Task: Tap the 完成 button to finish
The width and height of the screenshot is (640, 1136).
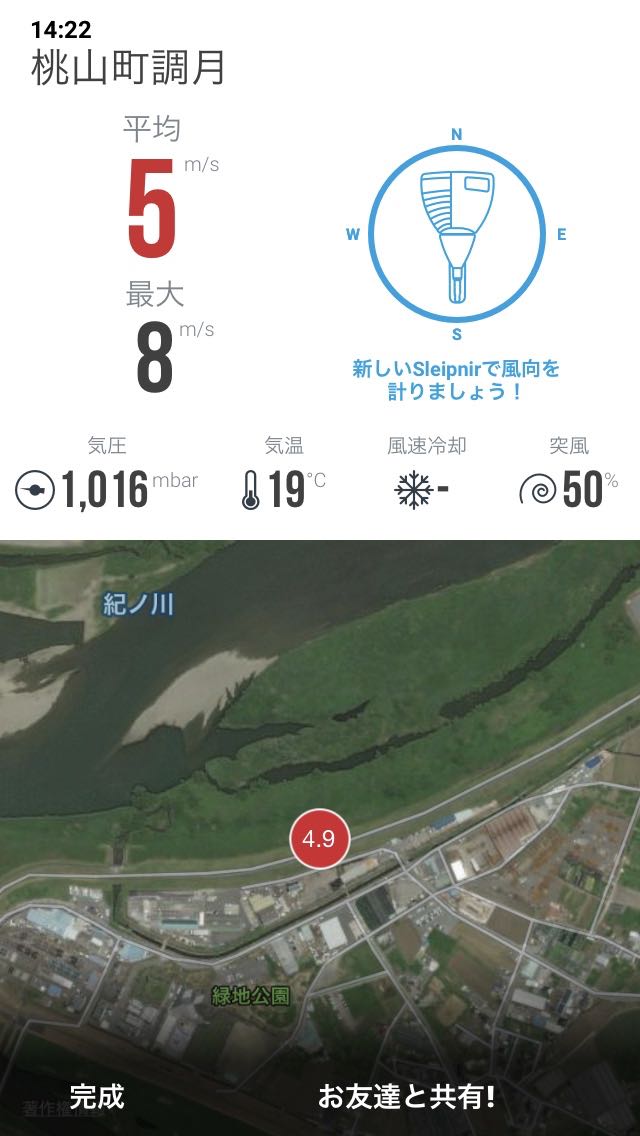Action: pyautogui.click(x=97, y=1096)
